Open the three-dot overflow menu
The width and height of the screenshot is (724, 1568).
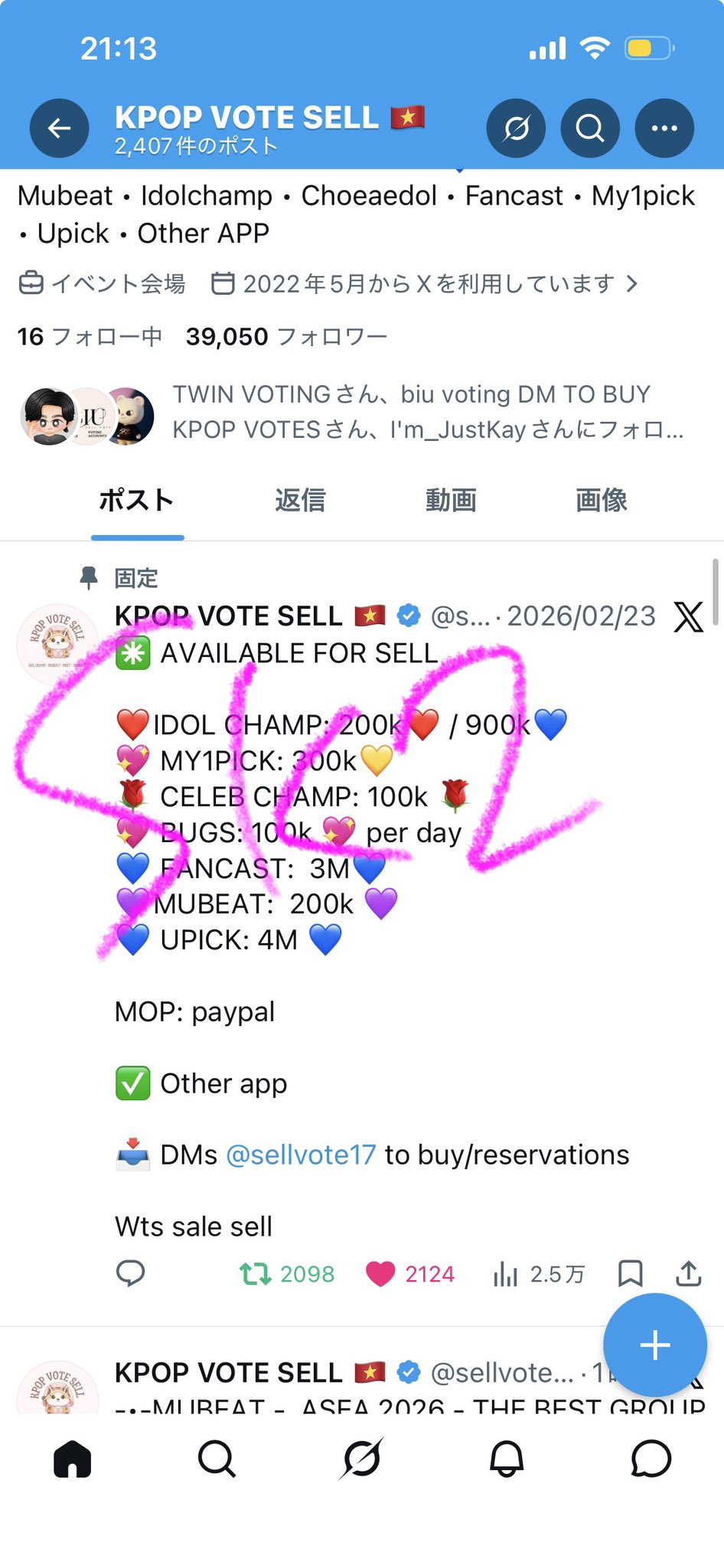click(x=664, y=129)
